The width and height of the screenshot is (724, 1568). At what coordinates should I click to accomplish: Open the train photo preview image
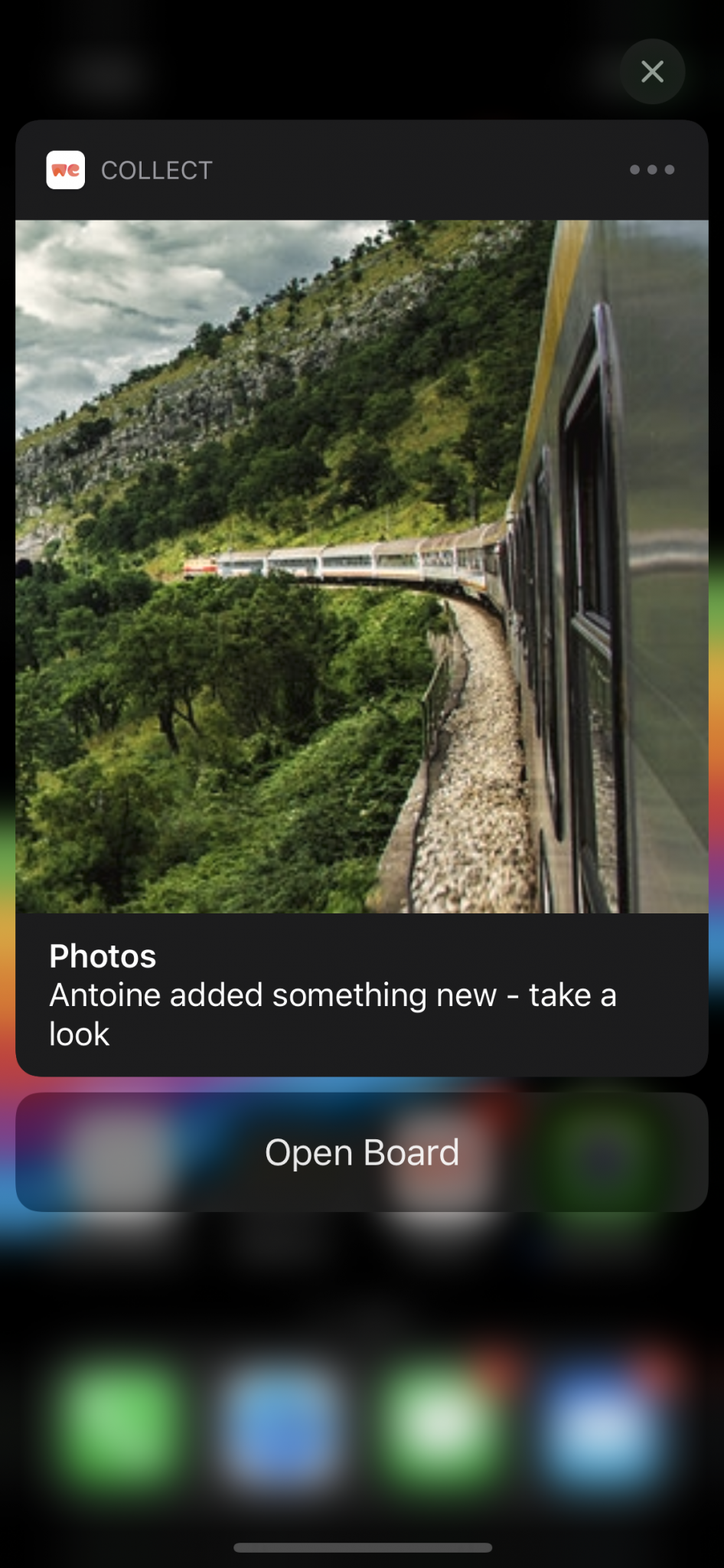(x=362, y=567)
